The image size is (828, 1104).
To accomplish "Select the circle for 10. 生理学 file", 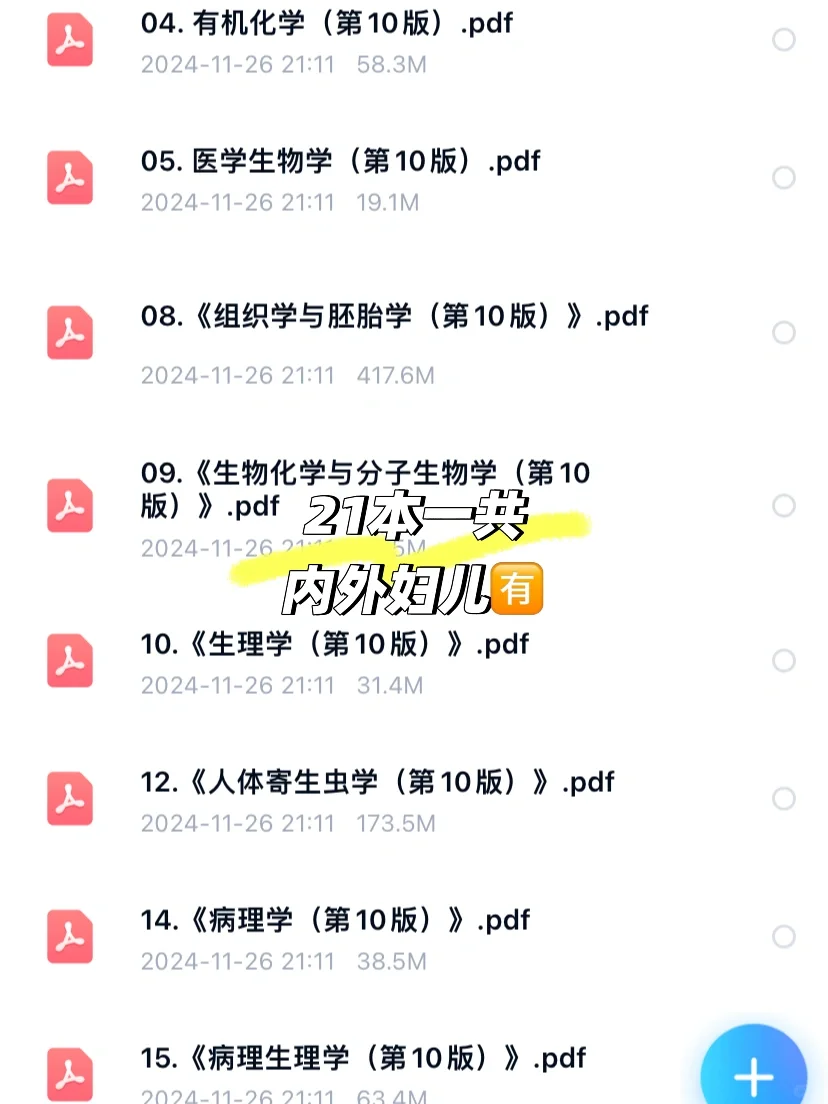I will [x=784, y=660].
